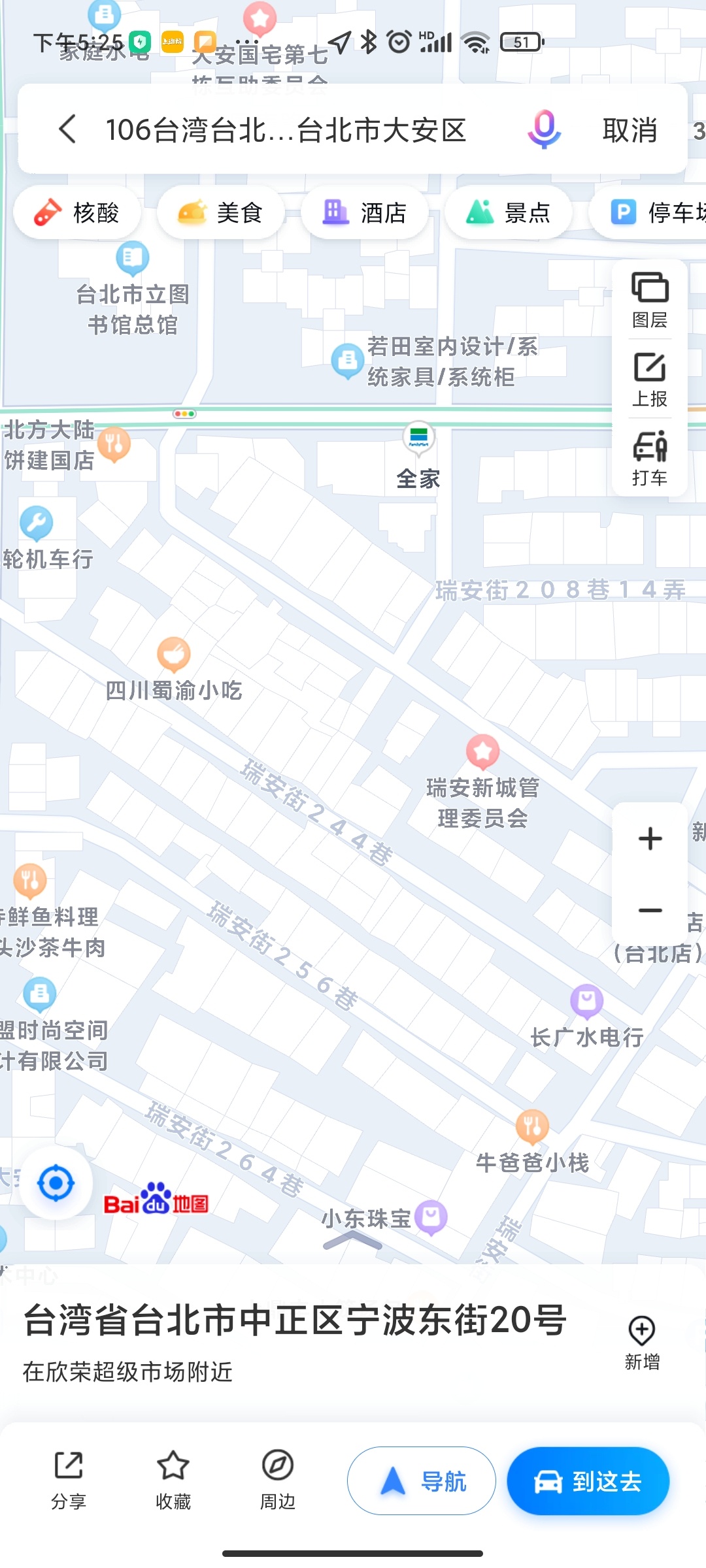706x1568 pixels.
Task: Filter nearby by 美食
Action: (221, 212)
